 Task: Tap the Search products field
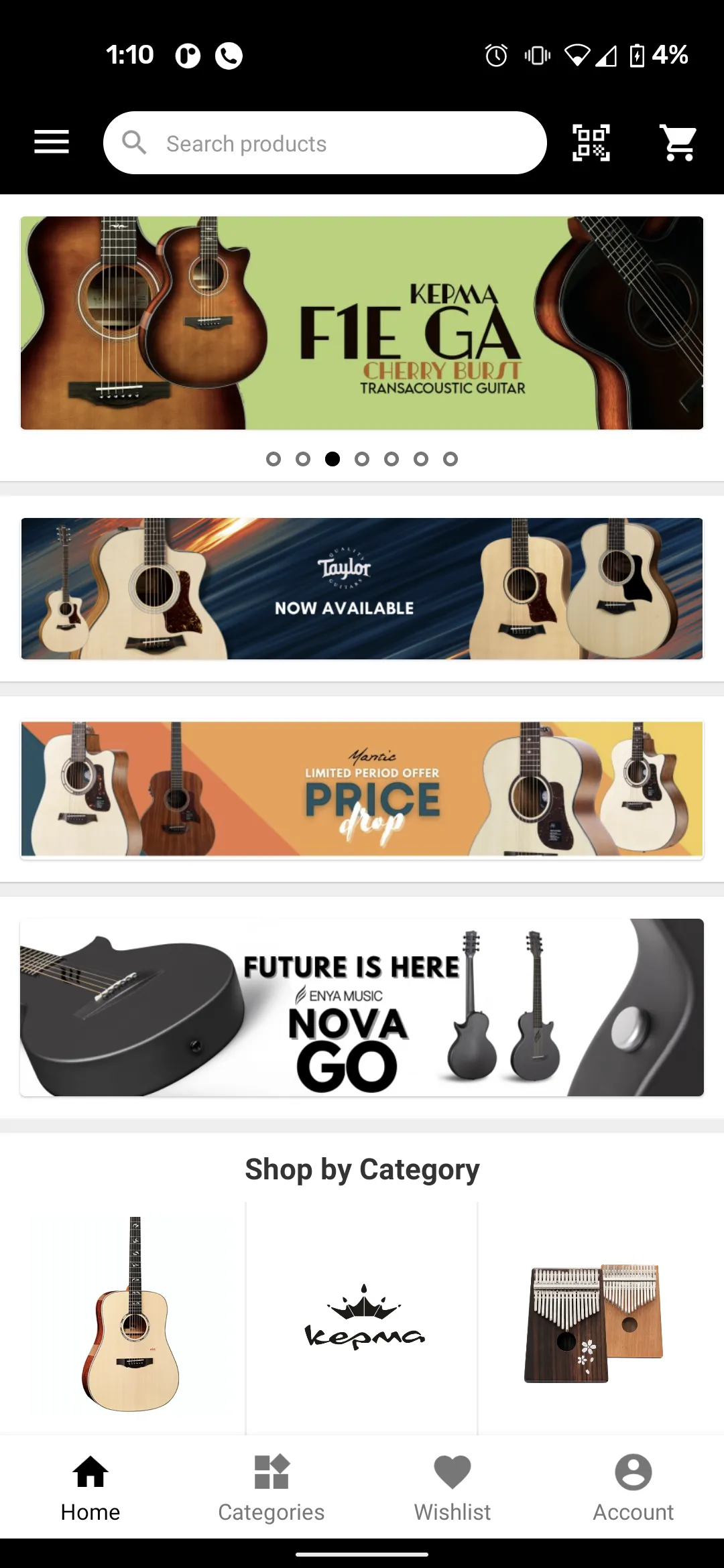click(x=325, y=143)
